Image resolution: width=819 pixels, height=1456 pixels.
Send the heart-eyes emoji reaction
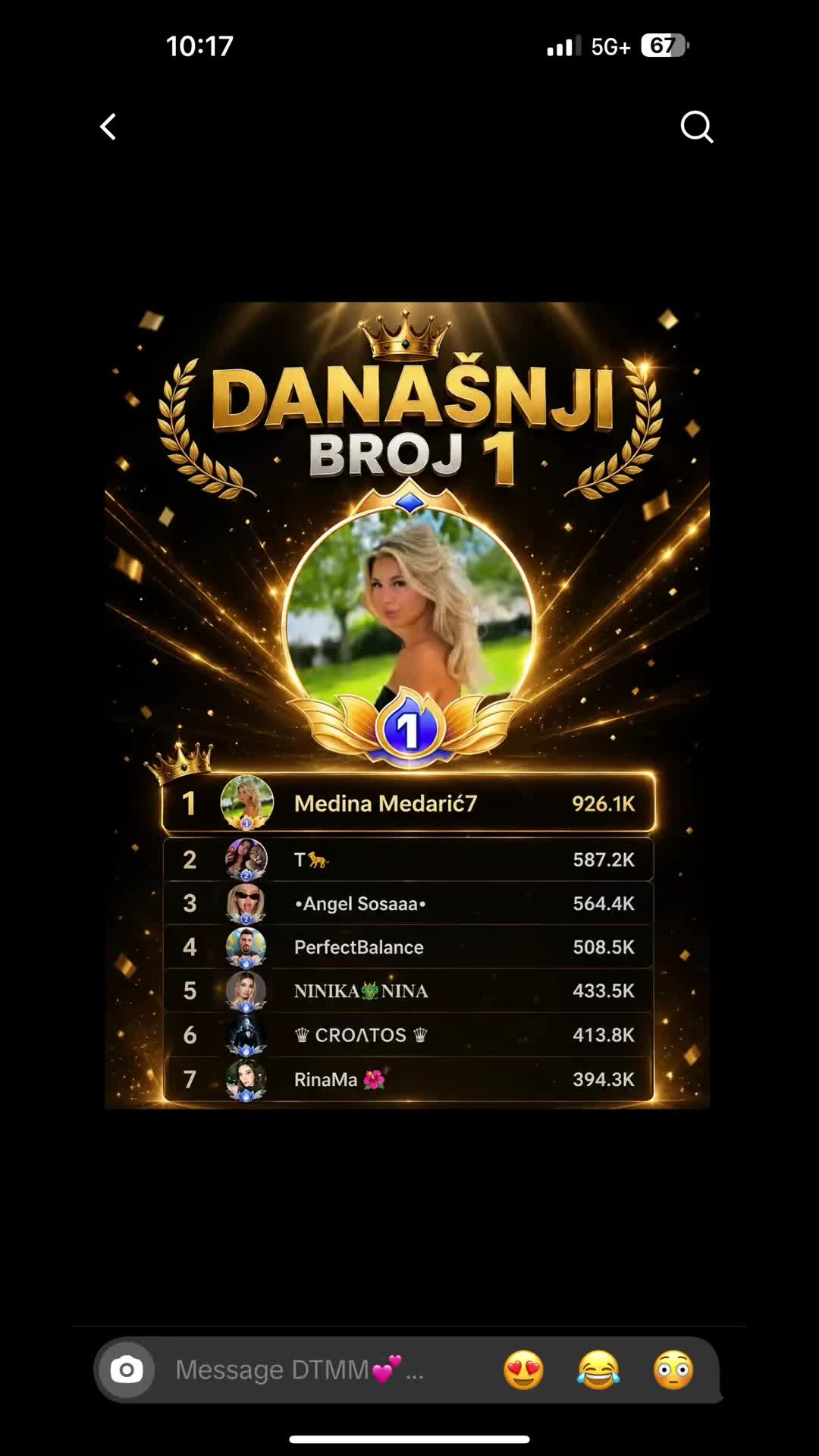coord(524,1370)
